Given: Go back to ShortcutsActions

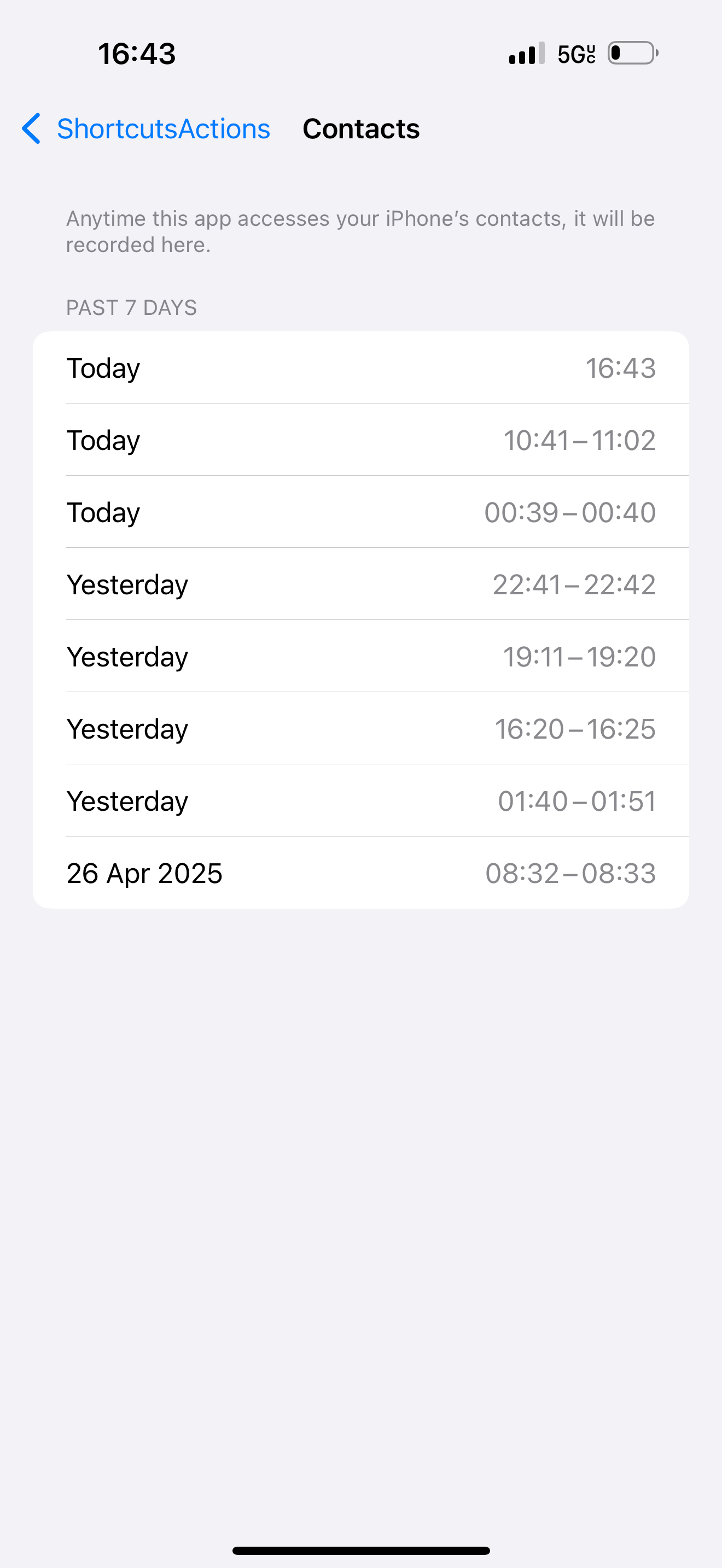Looking at the screenshot, I should click(146, 129).
